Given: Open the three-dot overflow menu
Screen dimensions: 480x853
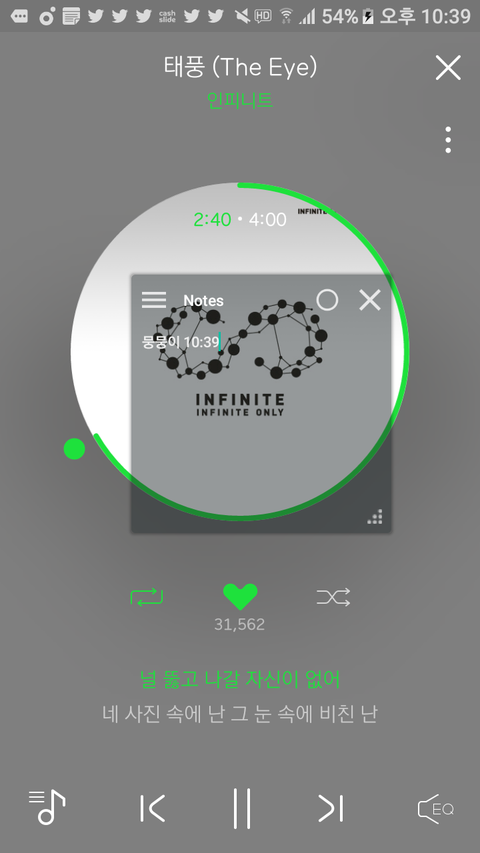Looking at the screenshot, I should [448, 140].
